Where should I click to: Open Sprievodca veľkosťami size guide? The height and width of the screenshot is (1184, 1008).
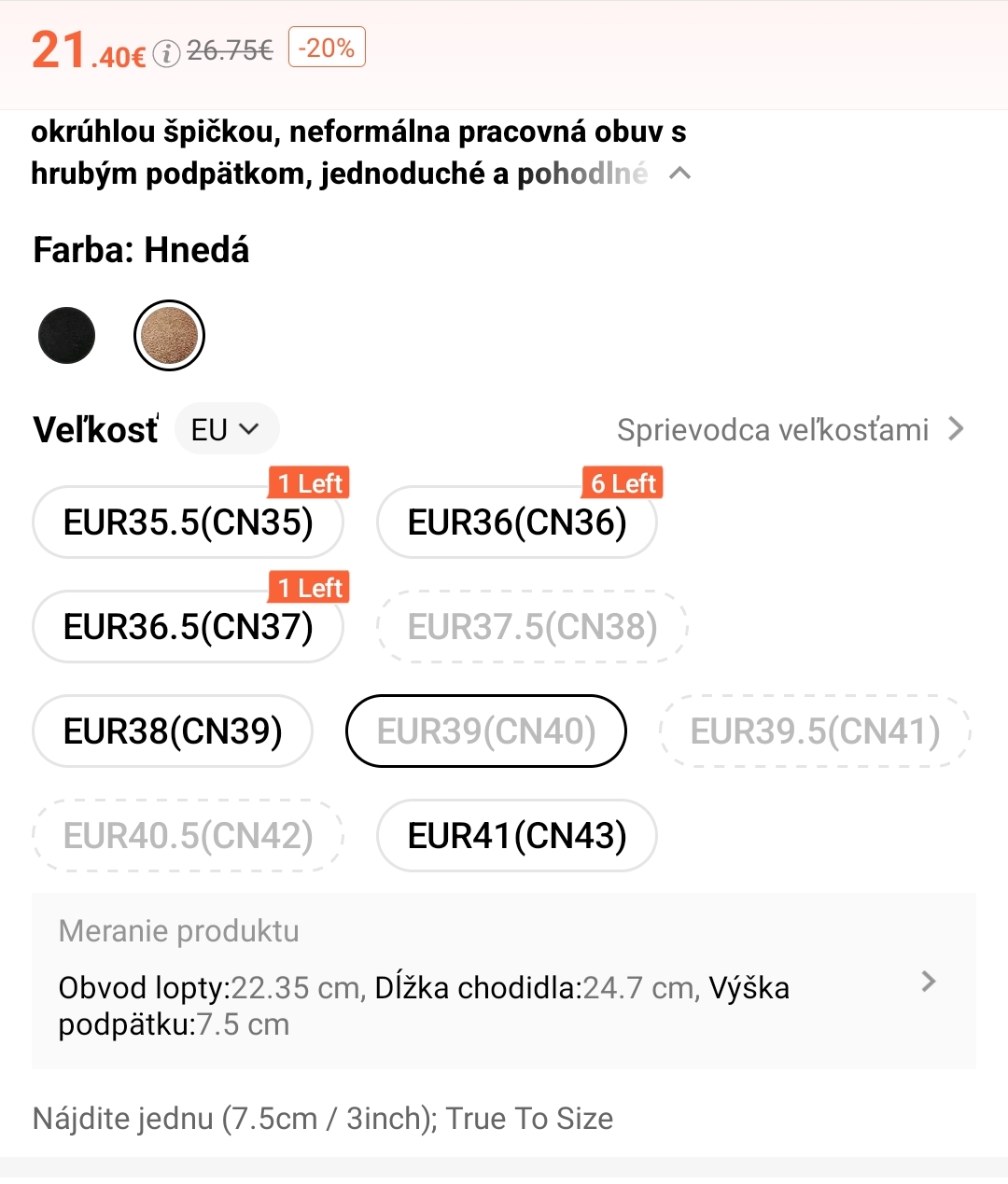(x=790, y=429)
